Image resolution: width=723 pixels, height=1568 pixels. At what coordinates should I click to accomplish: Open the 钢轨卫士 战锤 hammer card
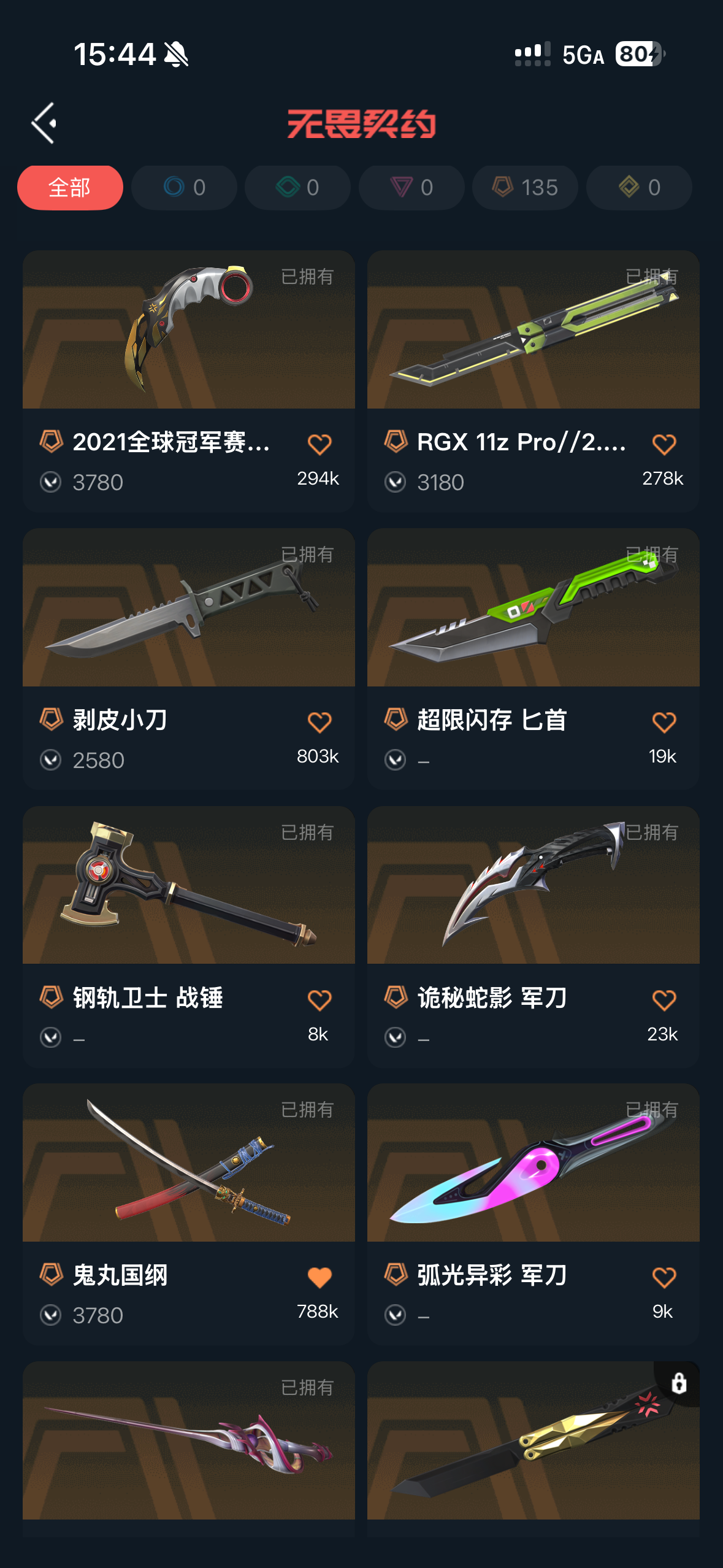188,886
